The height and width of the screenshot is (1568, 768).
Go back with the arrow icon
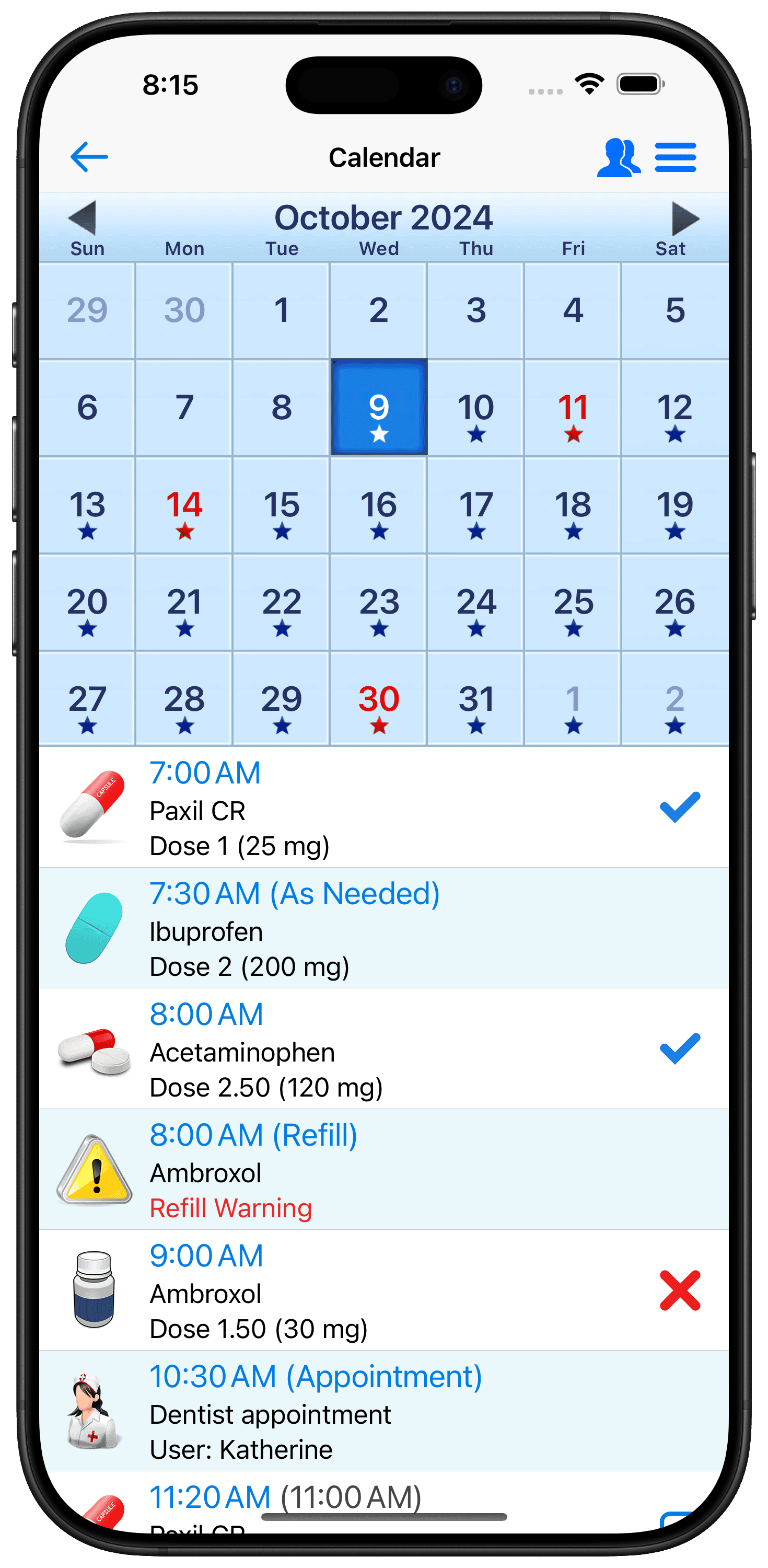tap(89, 157)
